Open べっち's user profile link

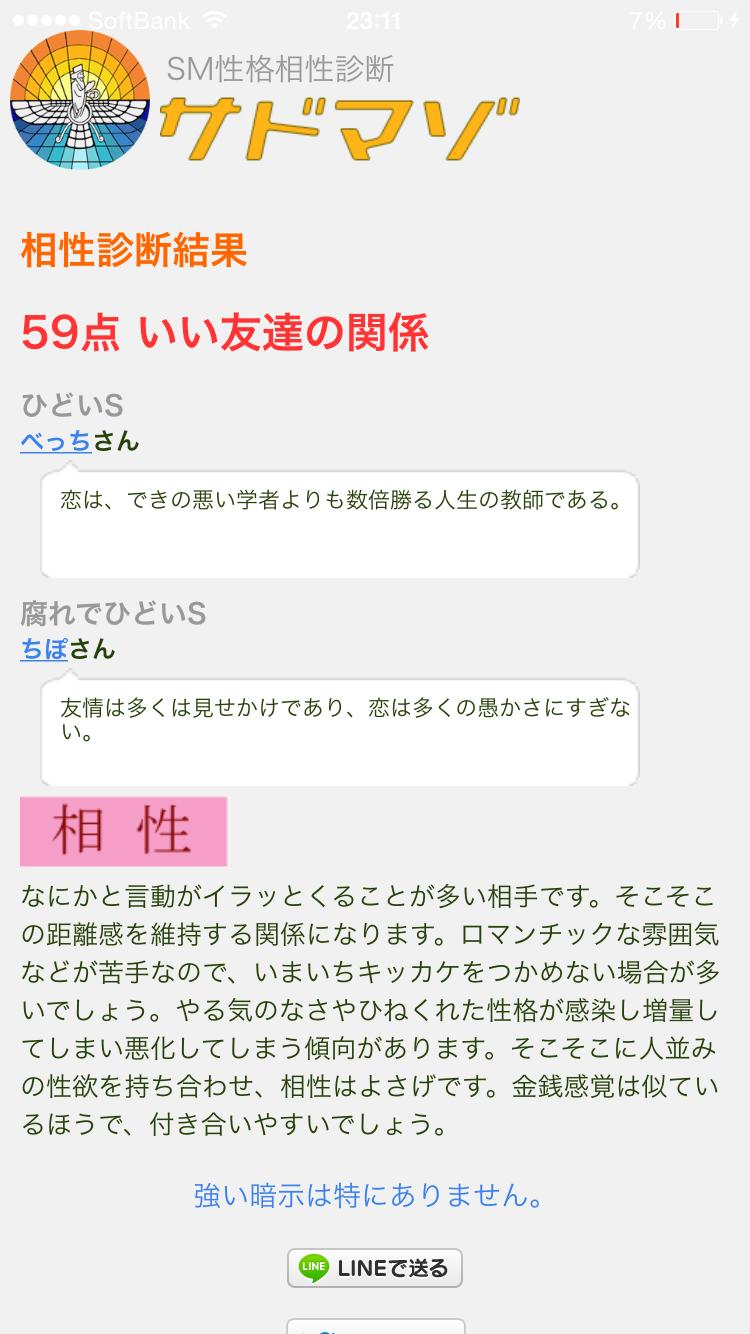(x=55, y=440)
